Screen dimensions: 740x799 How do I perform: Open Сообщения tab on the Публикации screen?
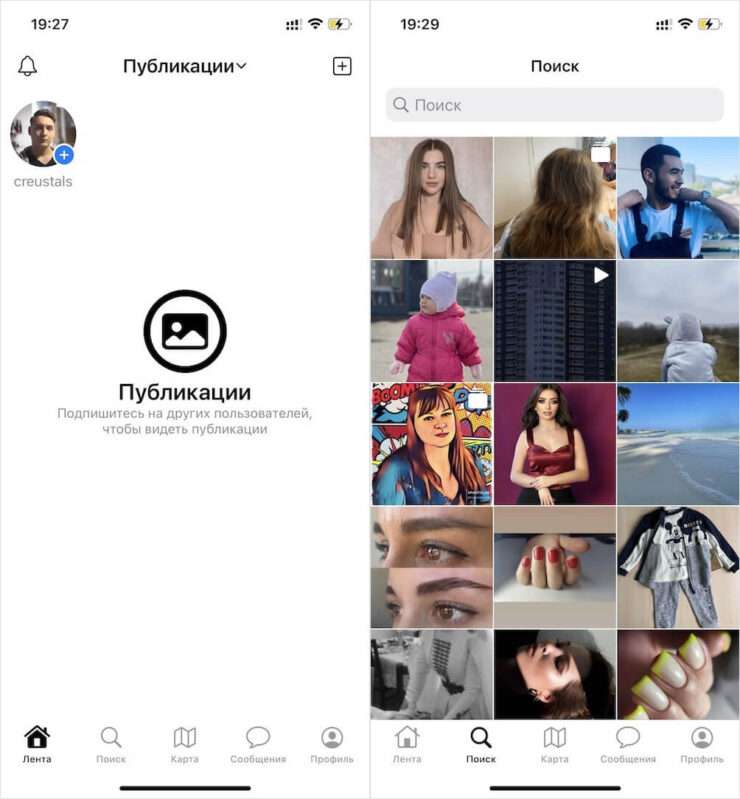click(258, 745)
